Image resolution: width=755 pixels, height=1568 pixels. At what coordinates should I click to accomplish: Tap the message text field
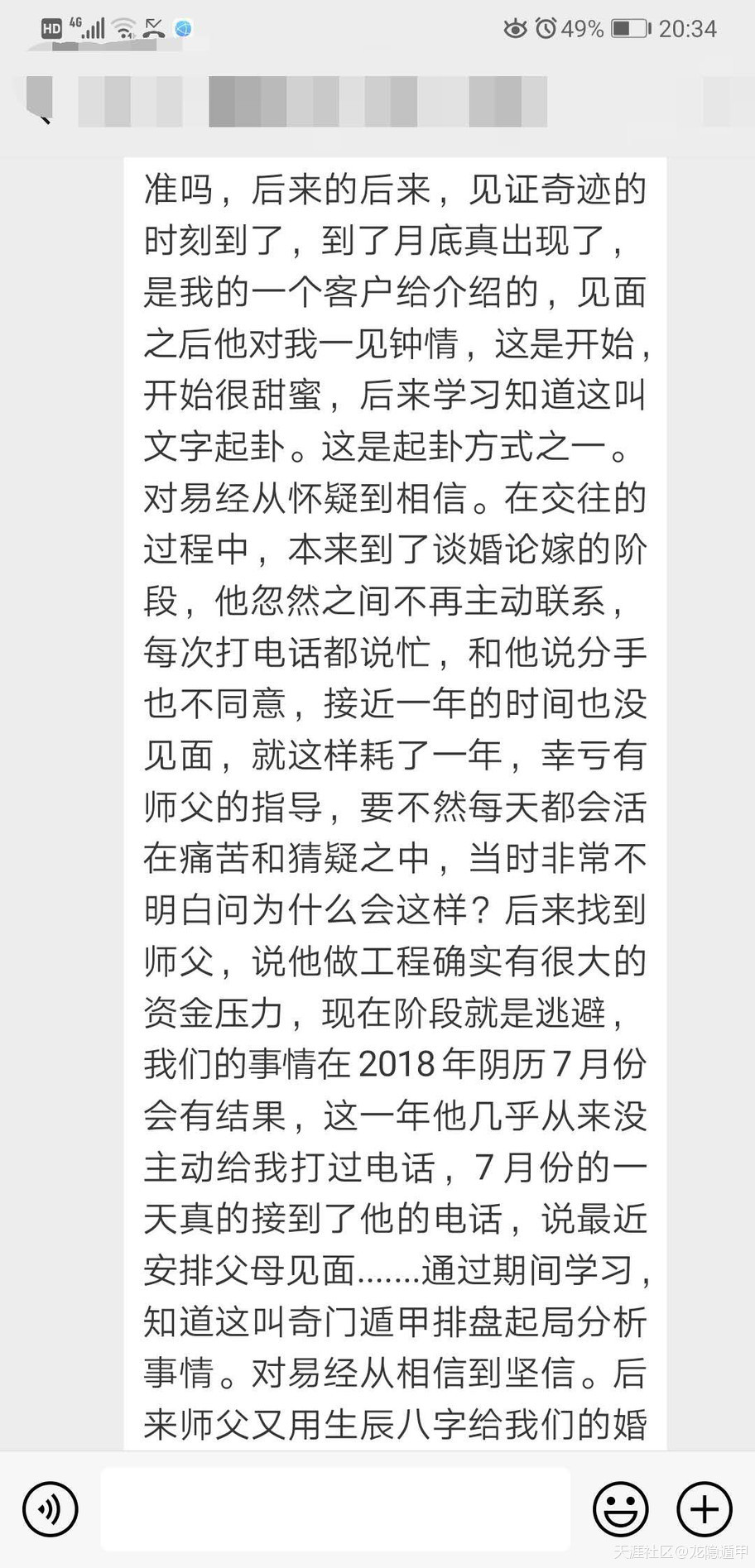pos(335,1509)
